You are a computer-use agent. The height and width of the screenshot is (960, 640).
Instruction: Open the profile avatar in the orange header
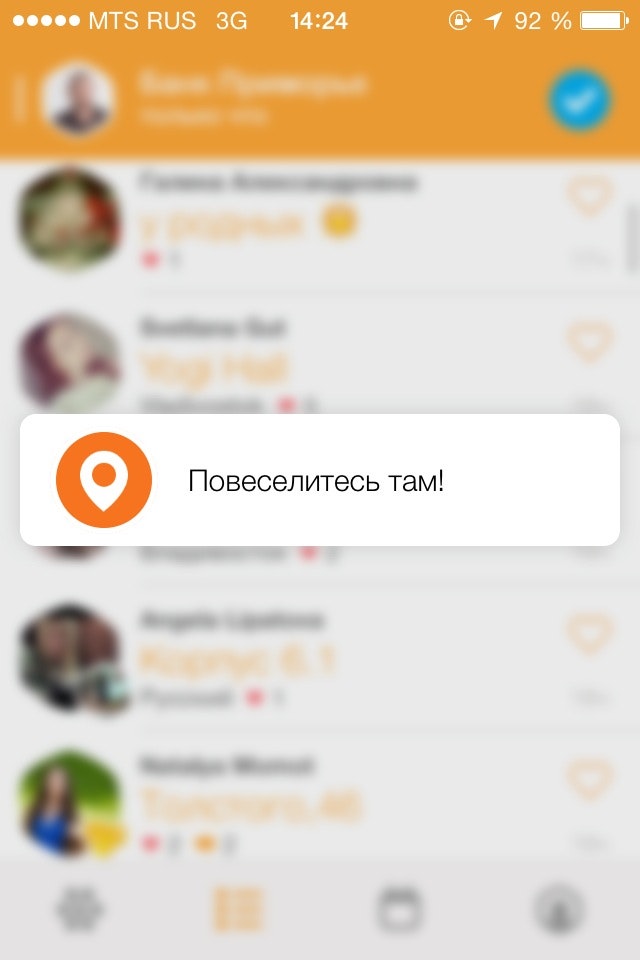[77, 100]
